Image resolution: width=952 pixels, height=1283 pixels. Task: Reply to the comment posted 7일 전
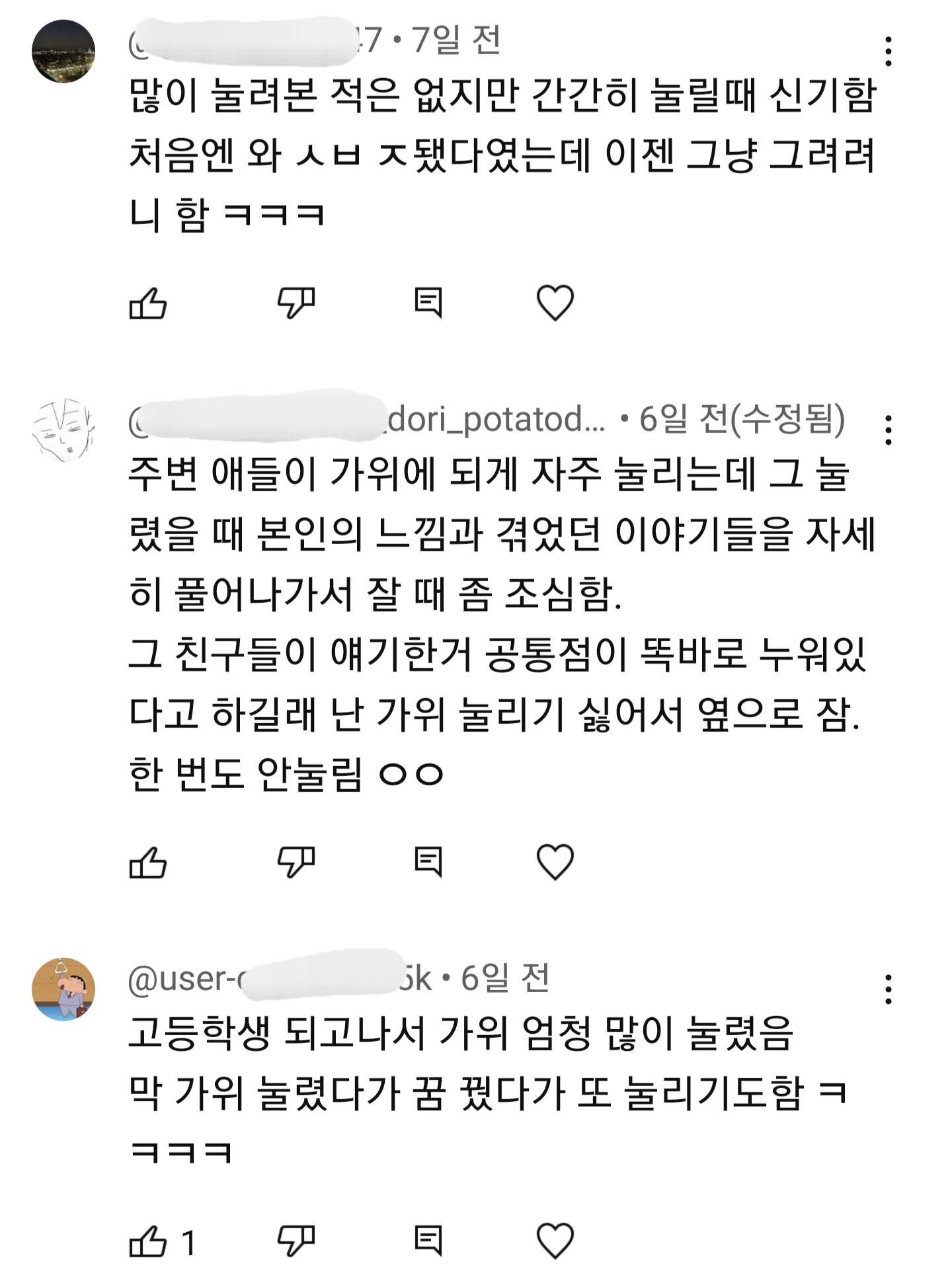point(428,303)
